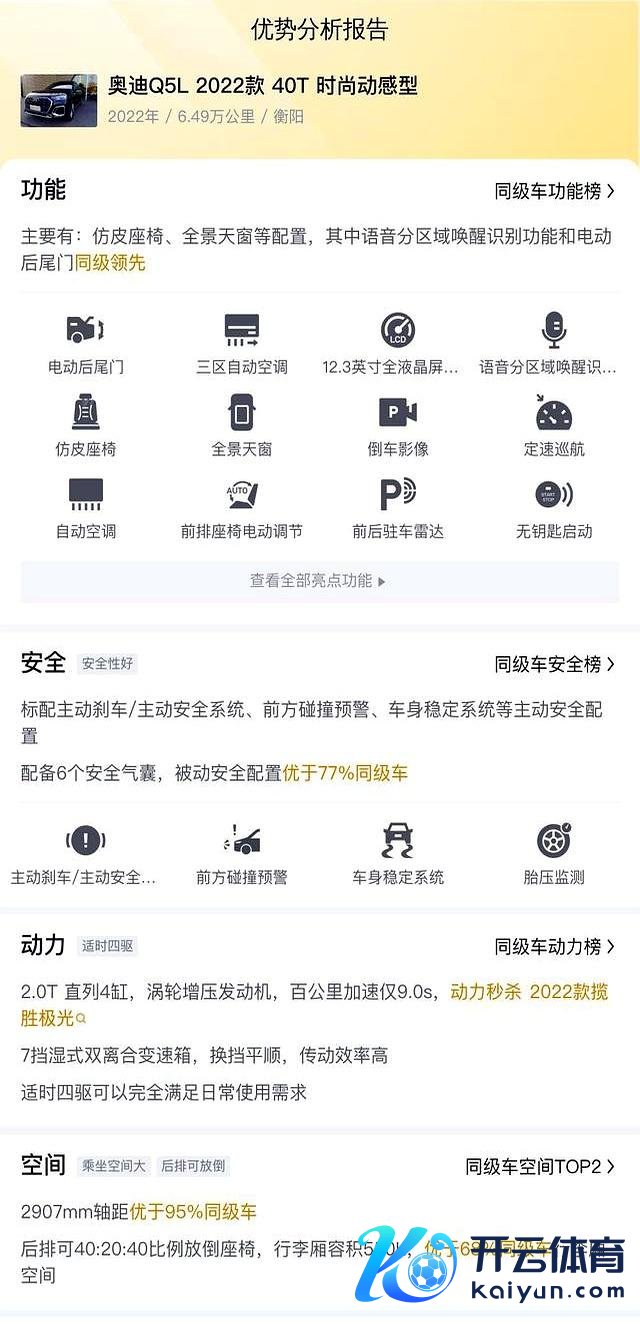Expand 查看全部亮点功能 to view all features

(x=318, y=581)
